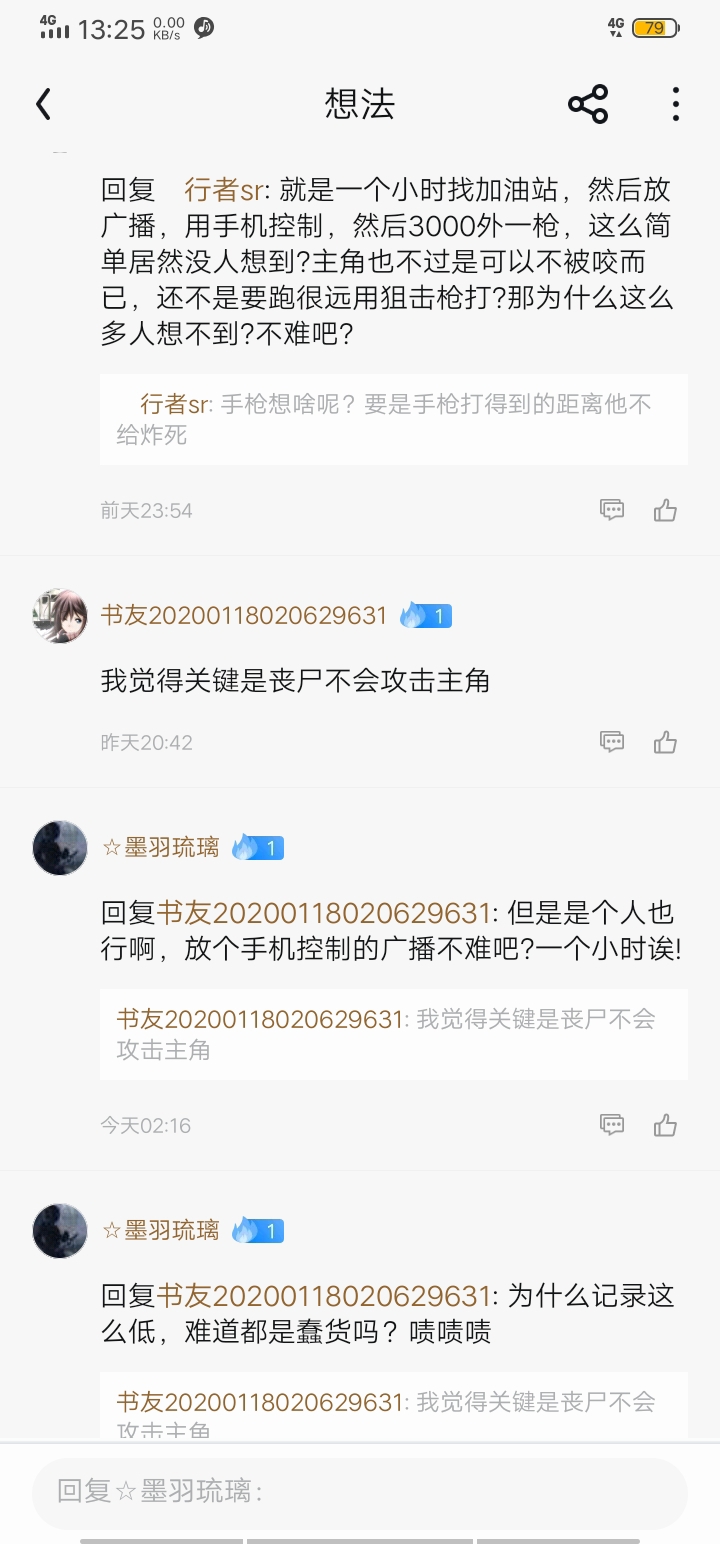Reply to the comment posted 今天02:16
The height and width of the screenshot is (1544, 720).
click(x=612, y=1125)
